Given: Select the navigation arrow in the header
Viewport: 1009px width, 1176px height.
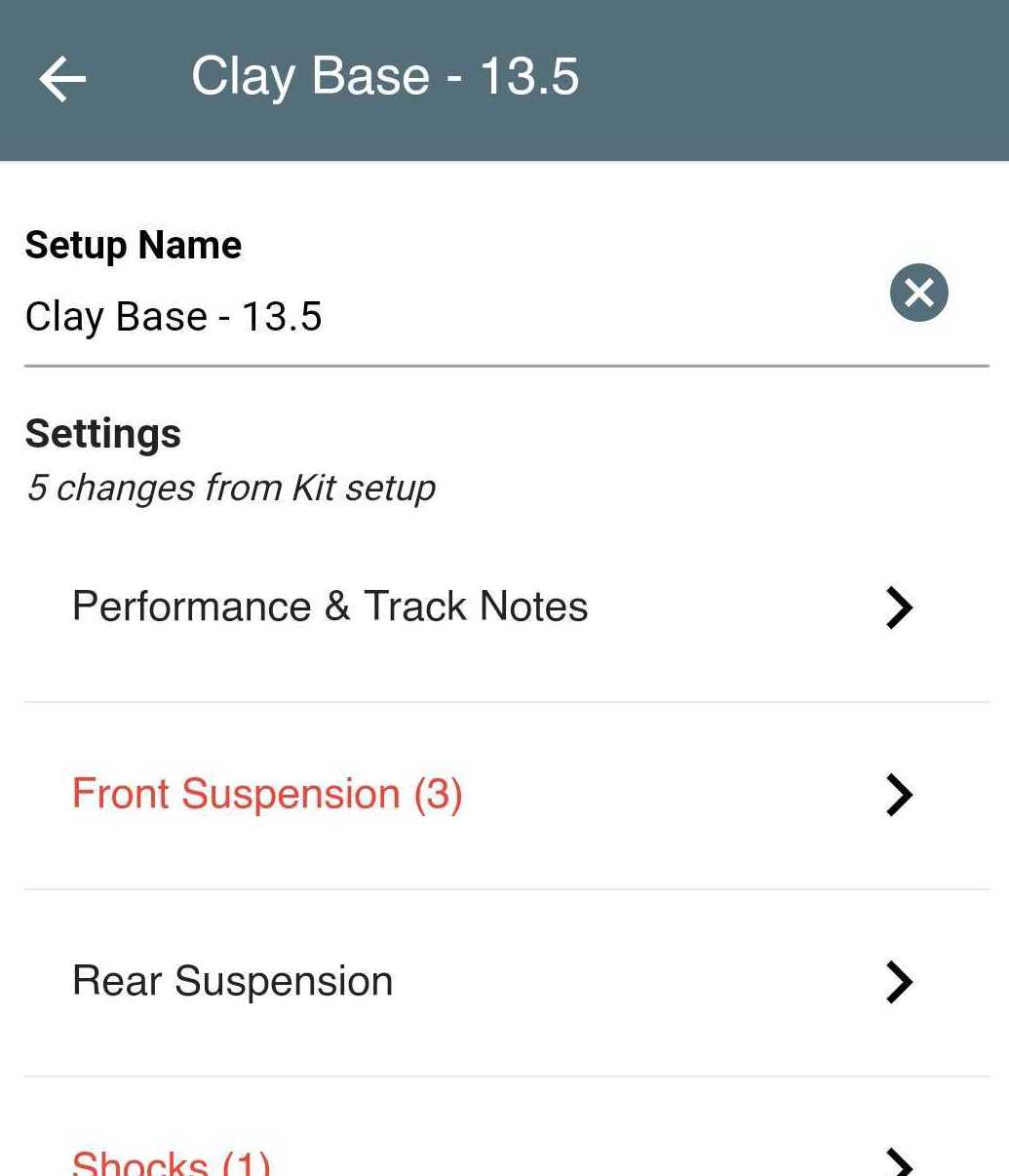Looking at the screenshot, I should [x=62, y=78].
